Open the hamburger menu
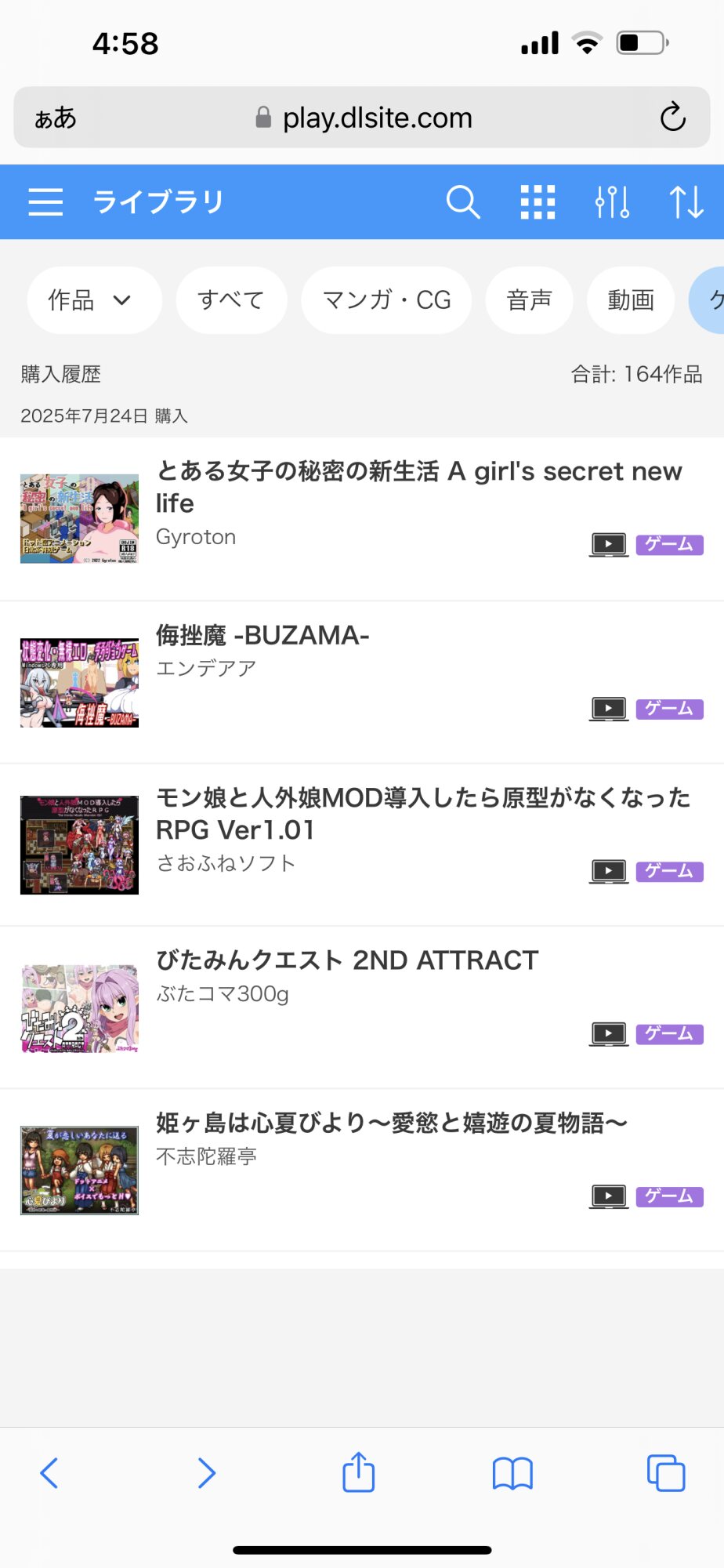The image size is (724, 1568). (x=45, y=202)
